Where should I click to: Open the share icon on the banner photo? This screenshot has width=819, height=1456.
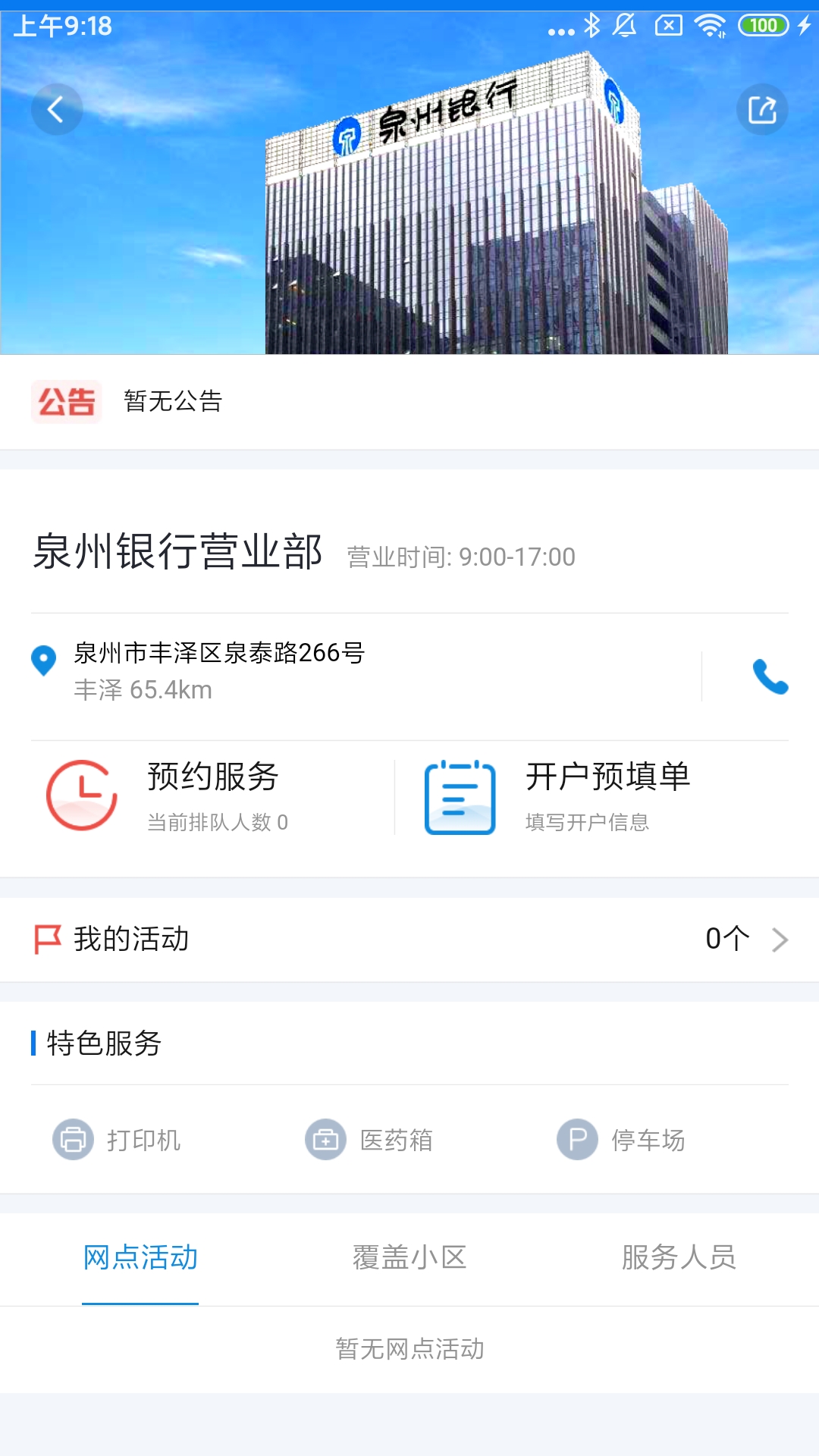(x=762, y=109)
